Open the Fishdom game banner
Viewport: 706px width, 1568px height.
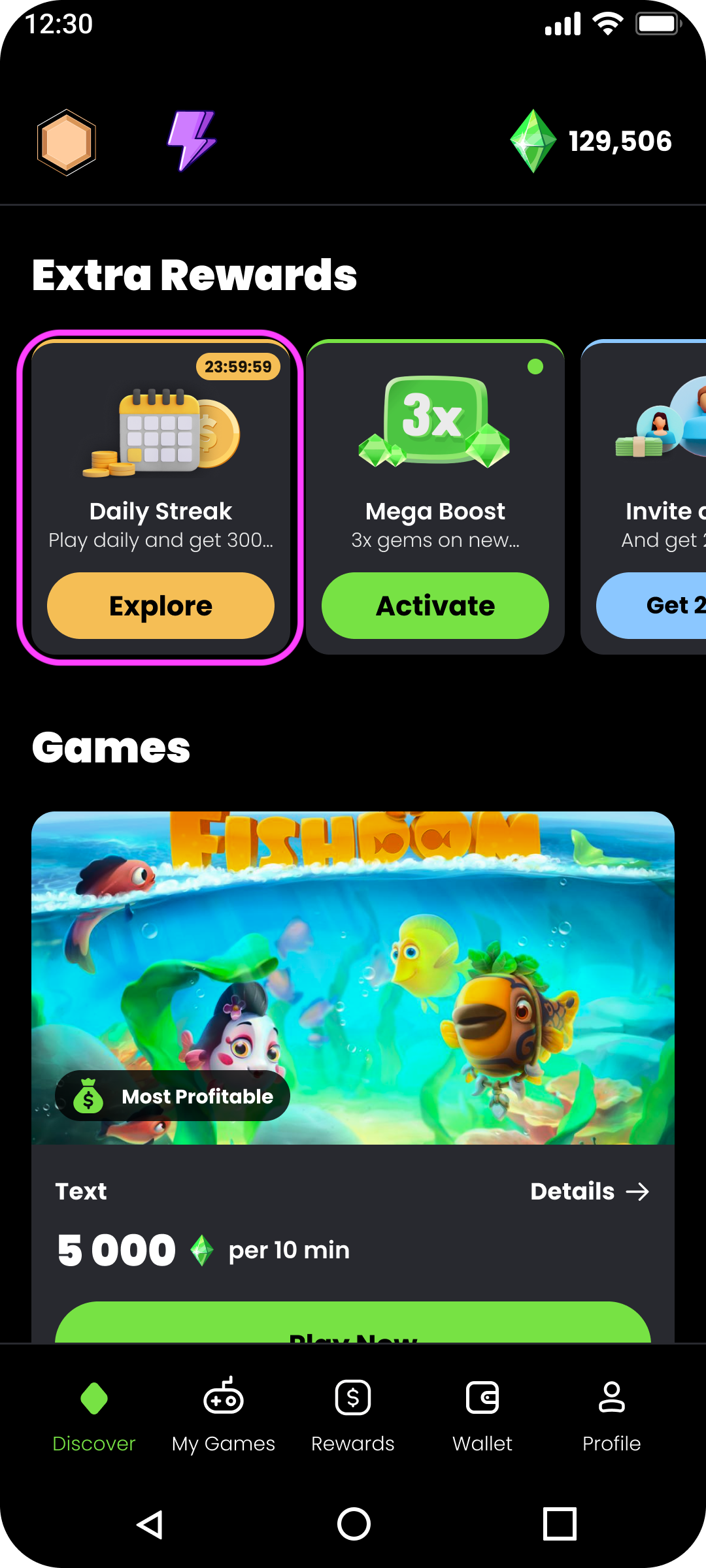coord(353,977)
